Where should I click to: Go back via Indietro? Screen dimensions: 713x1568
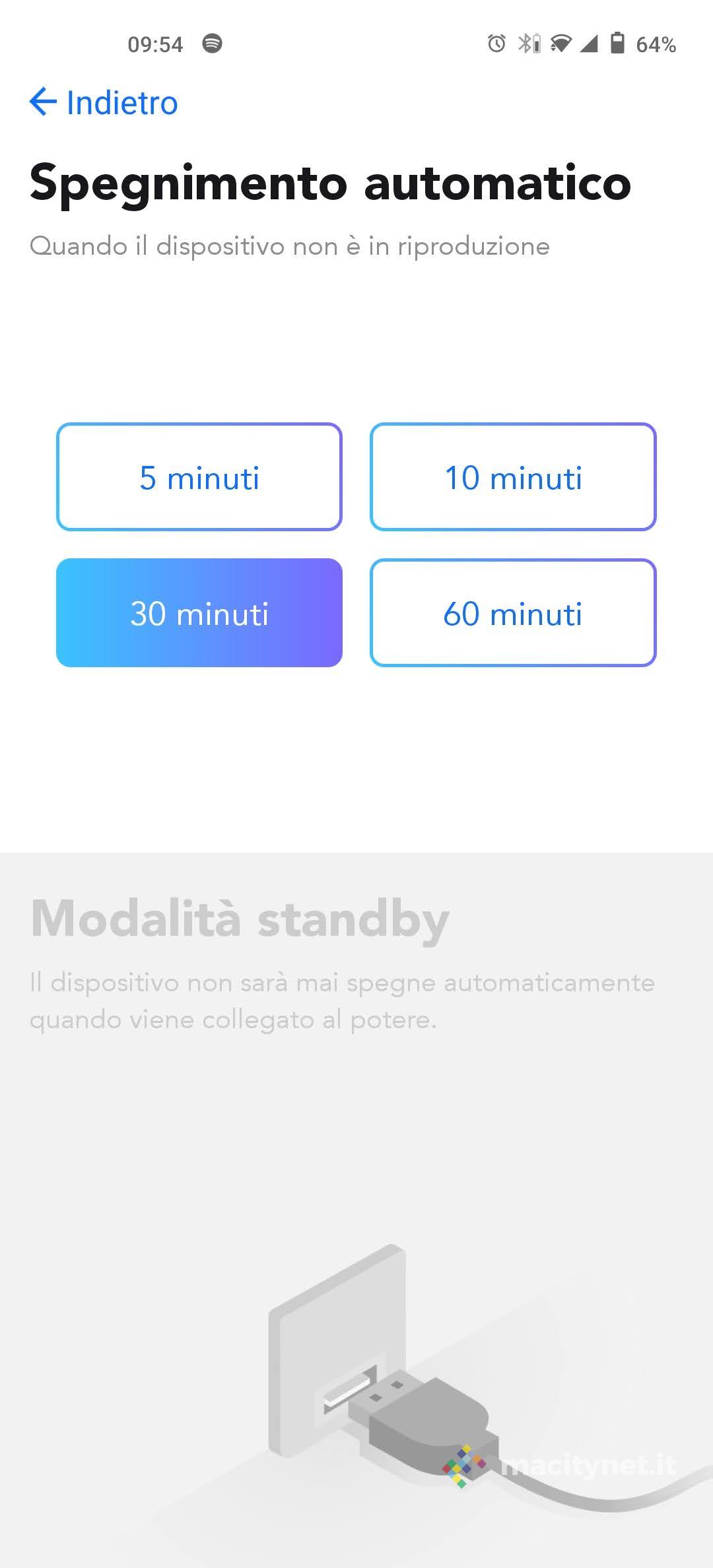click(104, 103)
